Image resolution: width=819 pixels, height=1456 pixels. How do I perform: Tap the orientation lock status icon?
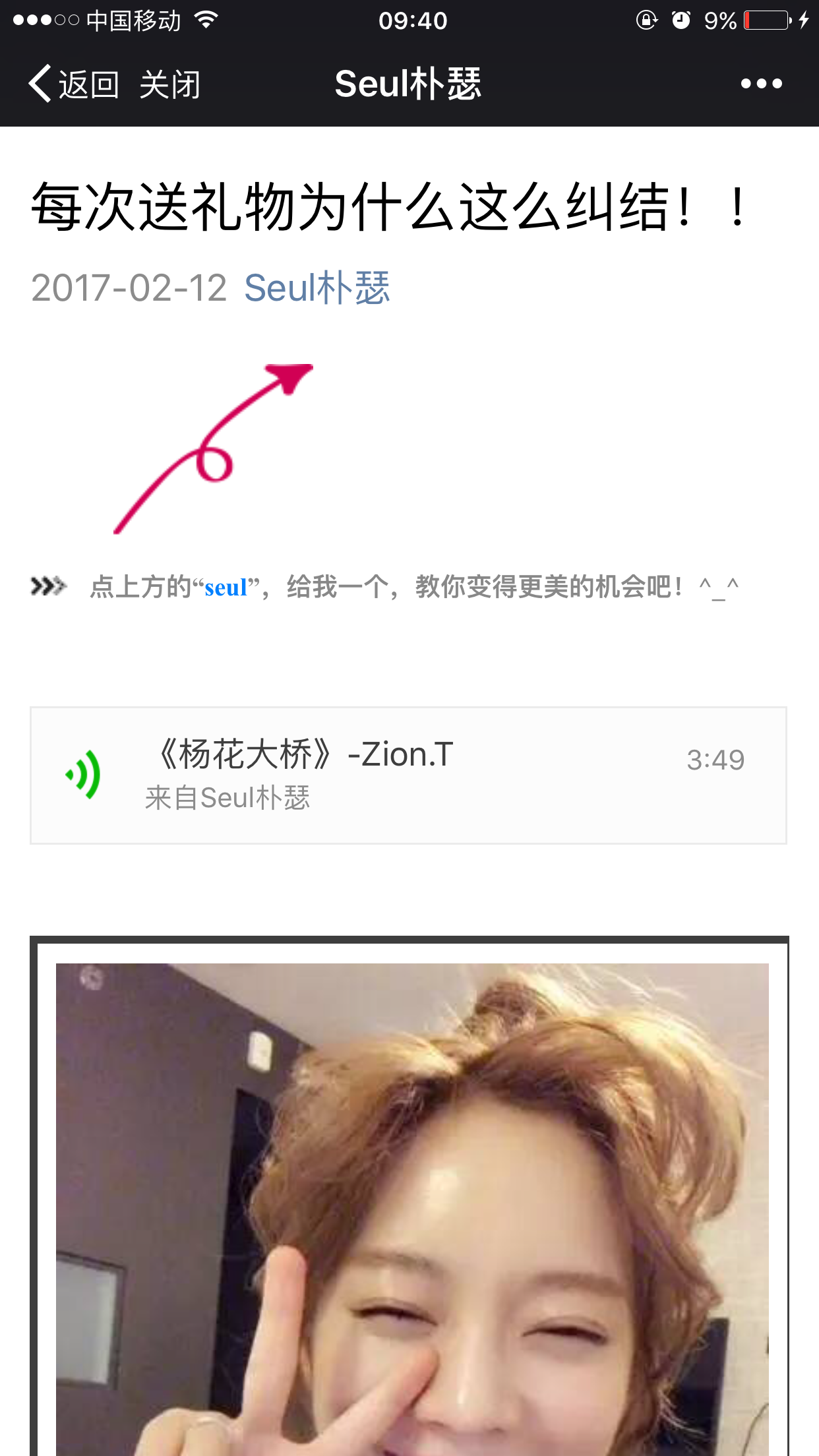point(647,20)
